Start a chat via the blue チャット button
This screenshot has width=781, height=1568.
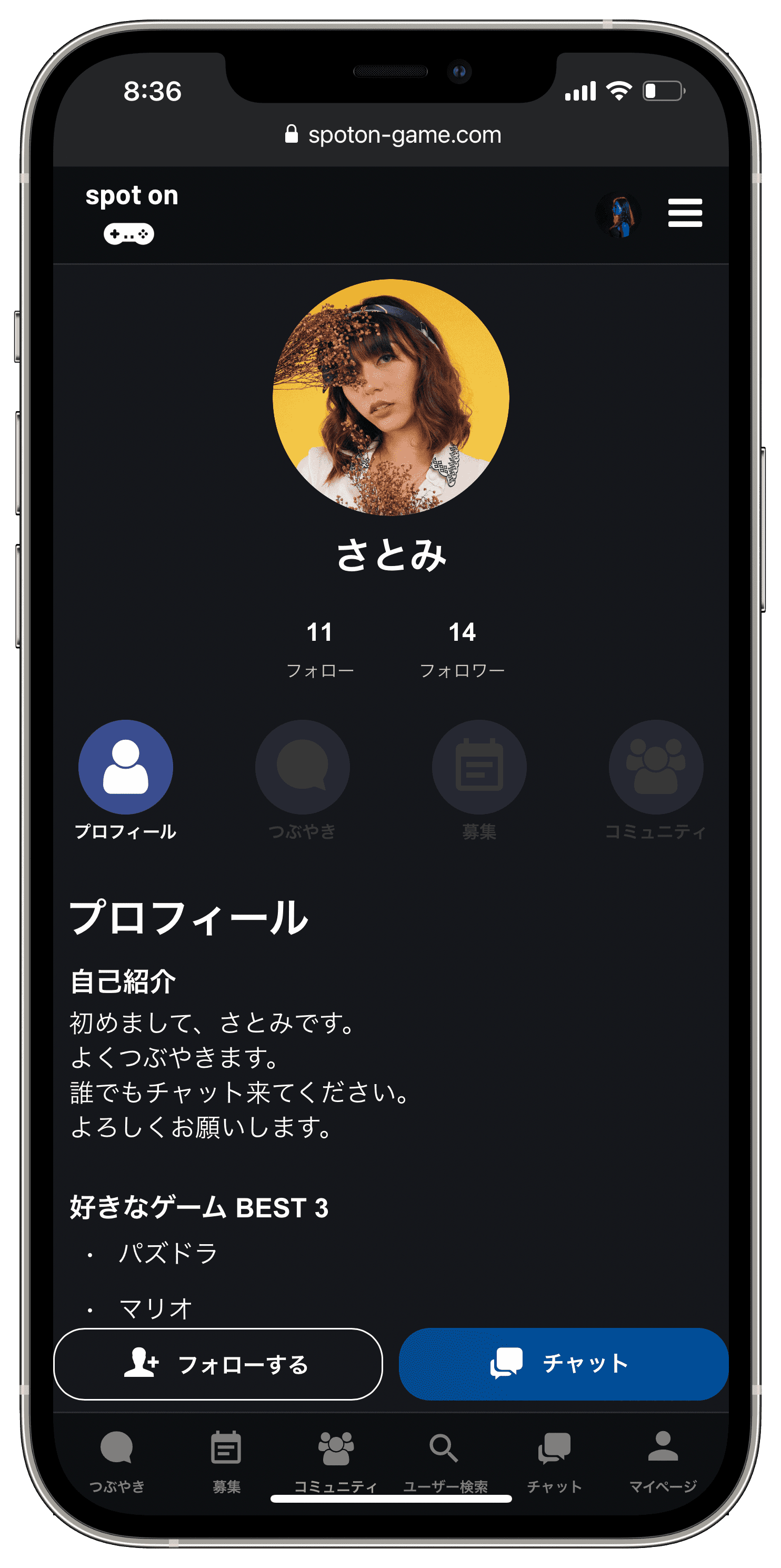[x=563, y=1364]
